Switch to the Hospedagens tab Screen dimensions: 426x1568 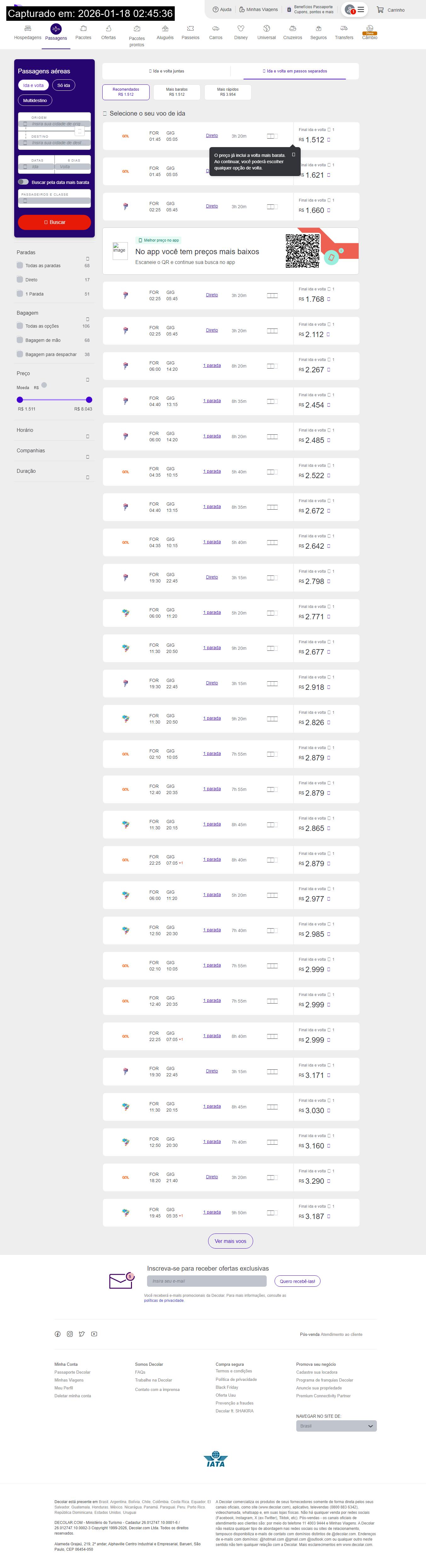[27, 33]
